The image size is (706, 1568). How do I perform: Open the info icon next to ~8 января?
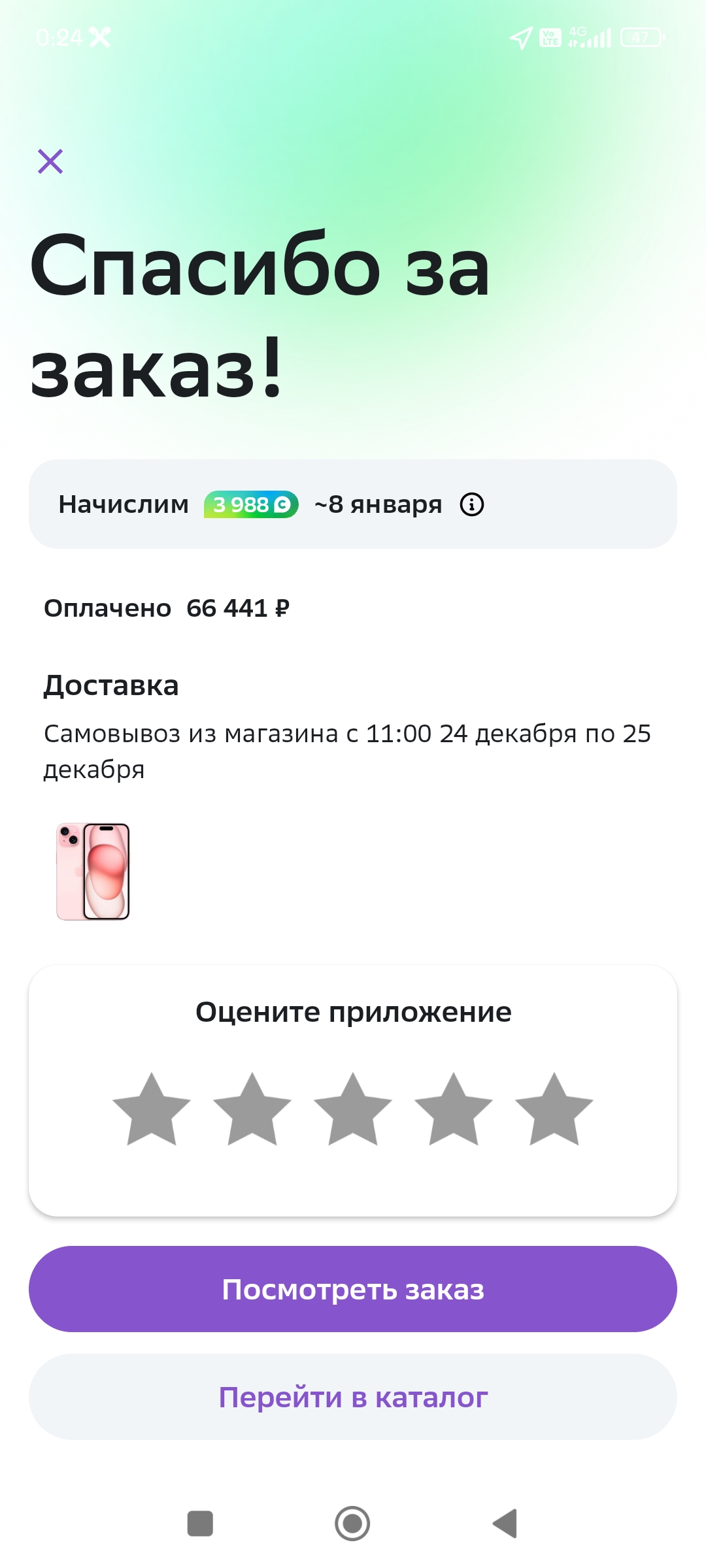pyautogui.click(x=472, y=504)
